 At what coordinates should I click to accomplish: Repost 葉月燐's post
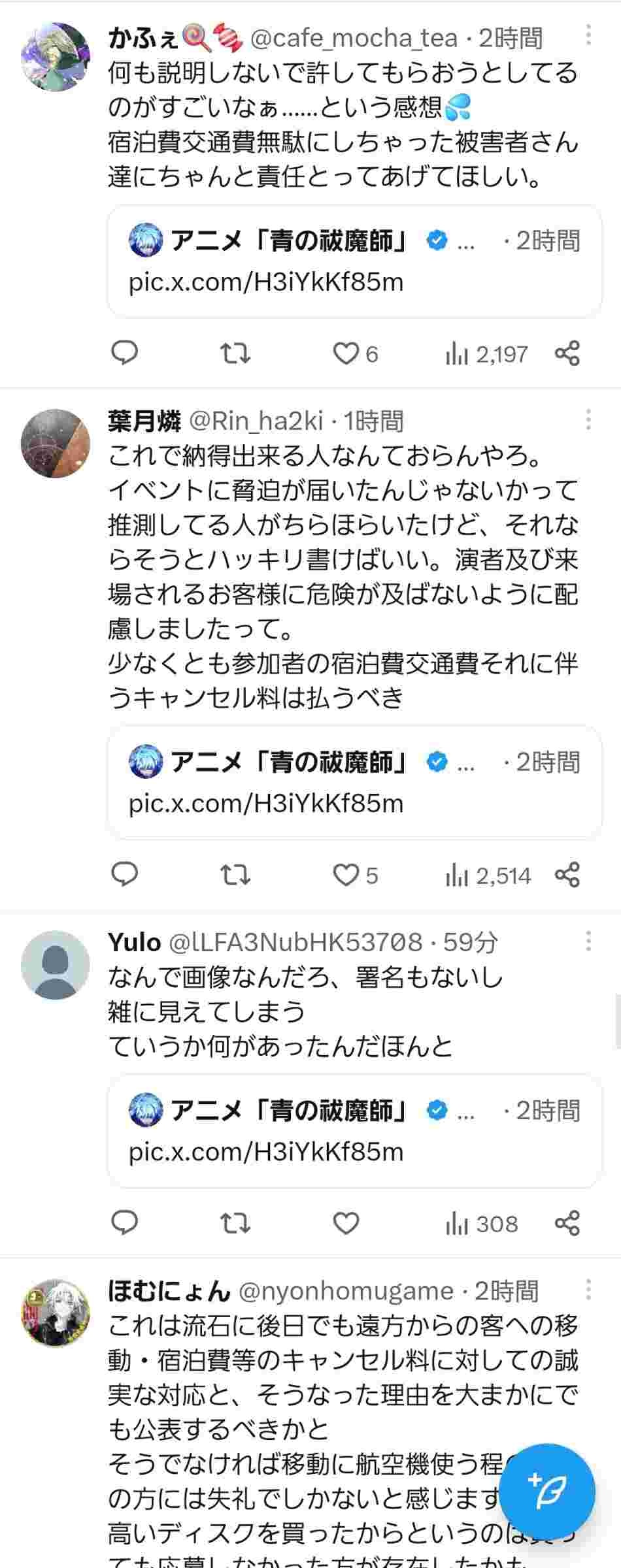235,875
